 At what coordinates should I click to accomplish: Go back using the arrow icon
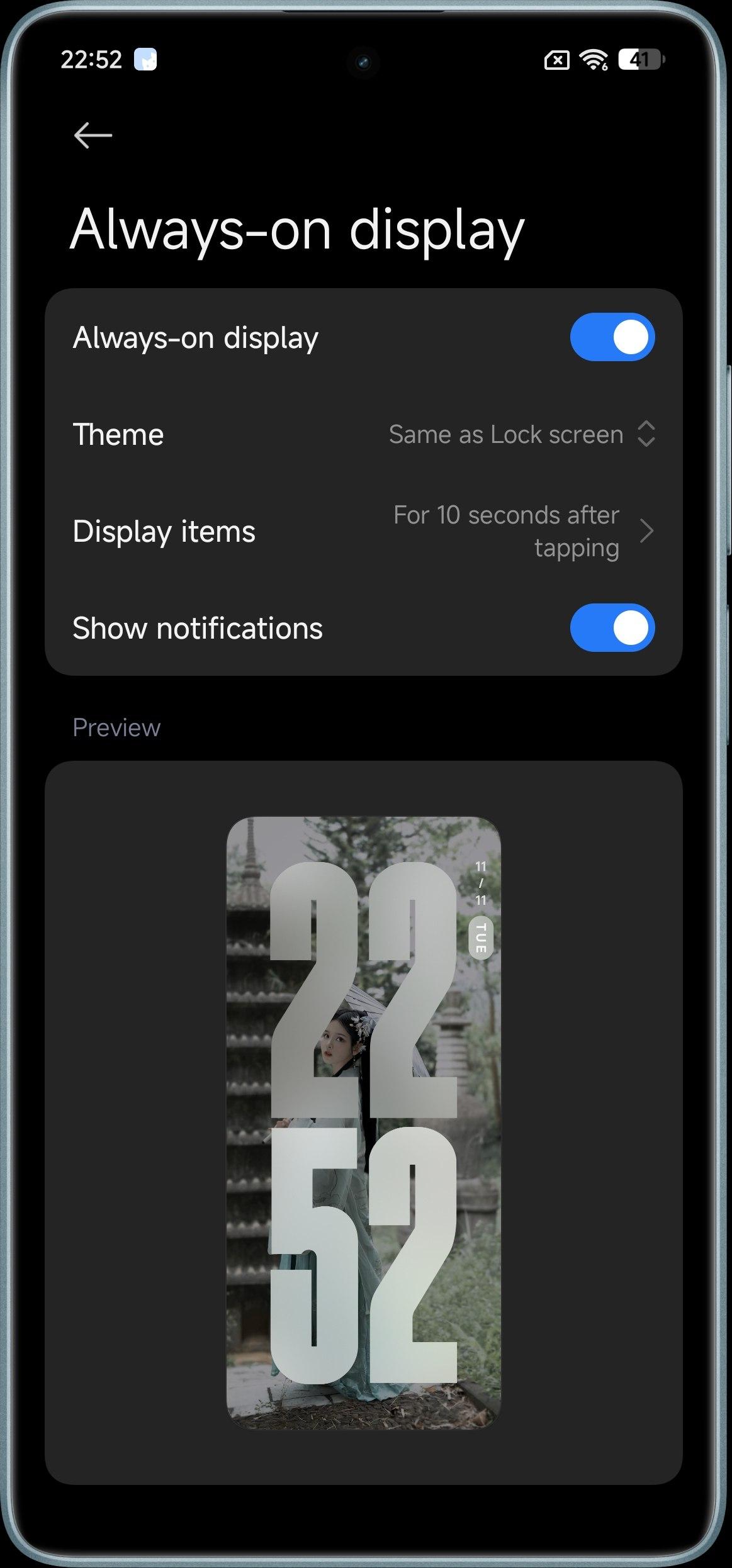pos(93,135)
